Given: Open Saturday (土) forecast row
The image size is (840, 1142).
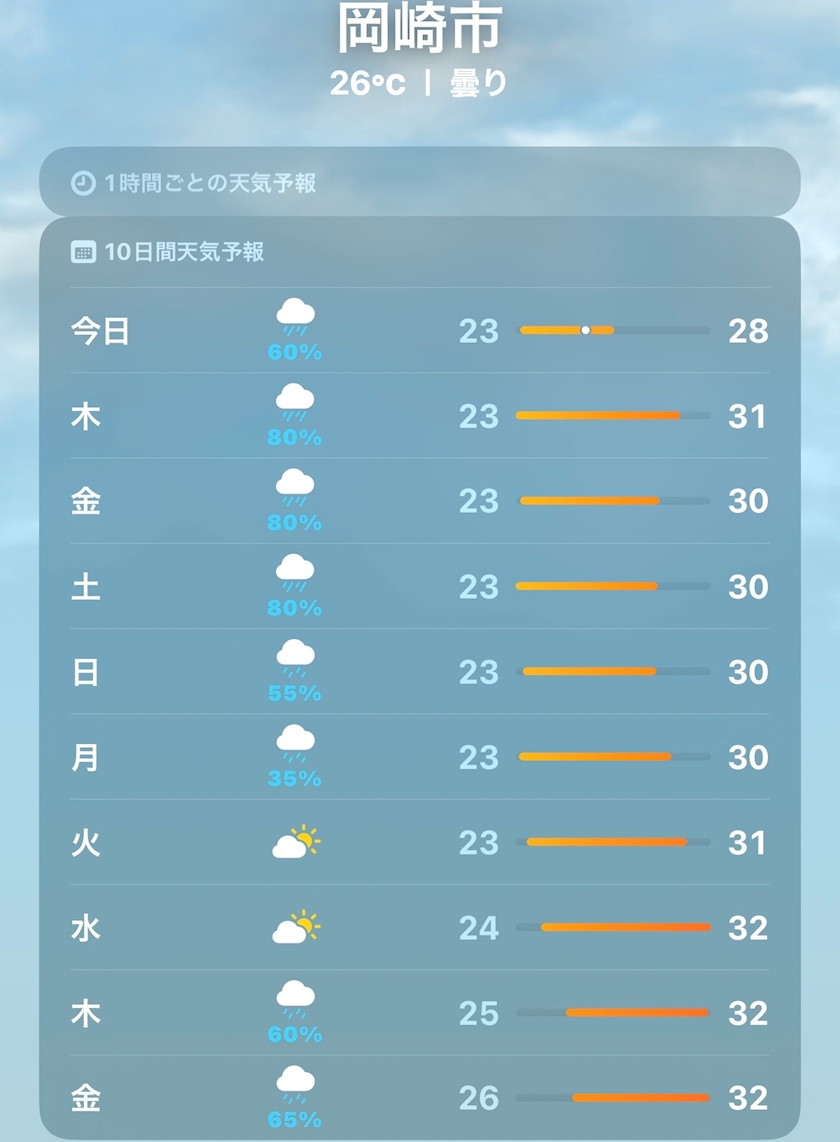Looking at the screenshot, I should [x=420, y=586].
